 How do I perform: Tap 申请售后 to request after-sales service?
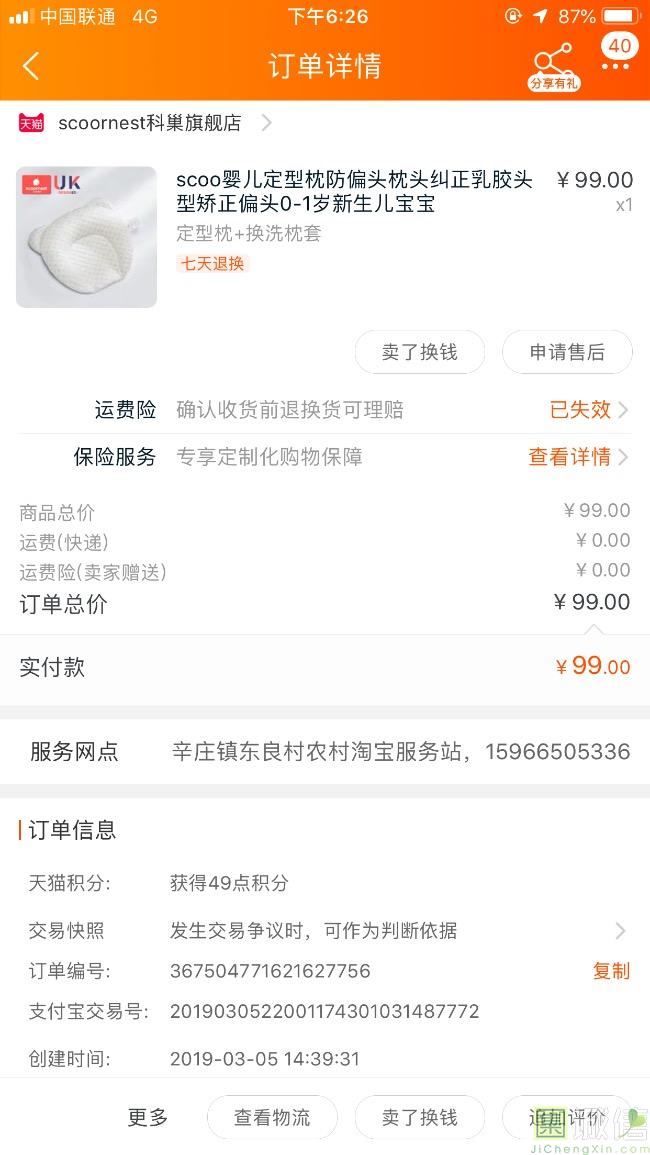pyautogui.click(x=567, y=352)
